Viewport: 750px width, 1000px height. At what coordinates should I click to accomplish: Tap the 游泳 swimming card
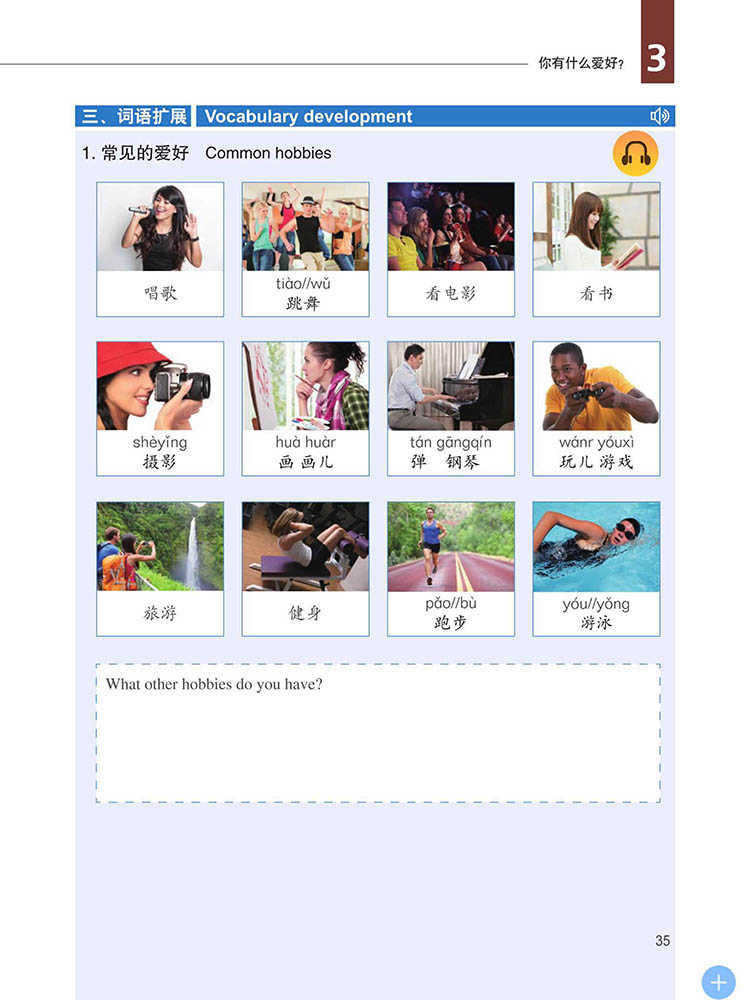(x=596, y=568)
